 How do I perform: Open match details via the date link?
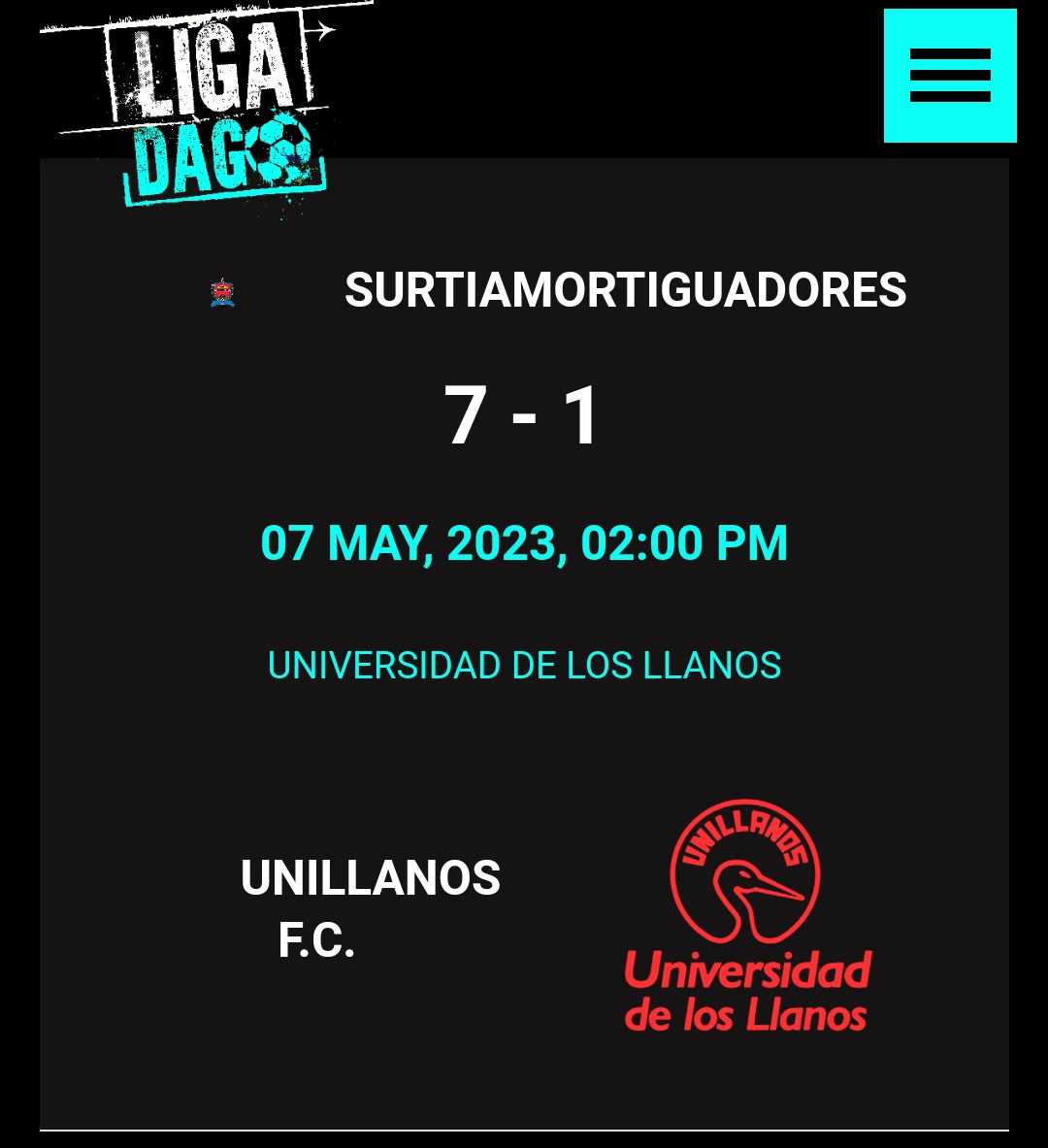pos(524,543)
